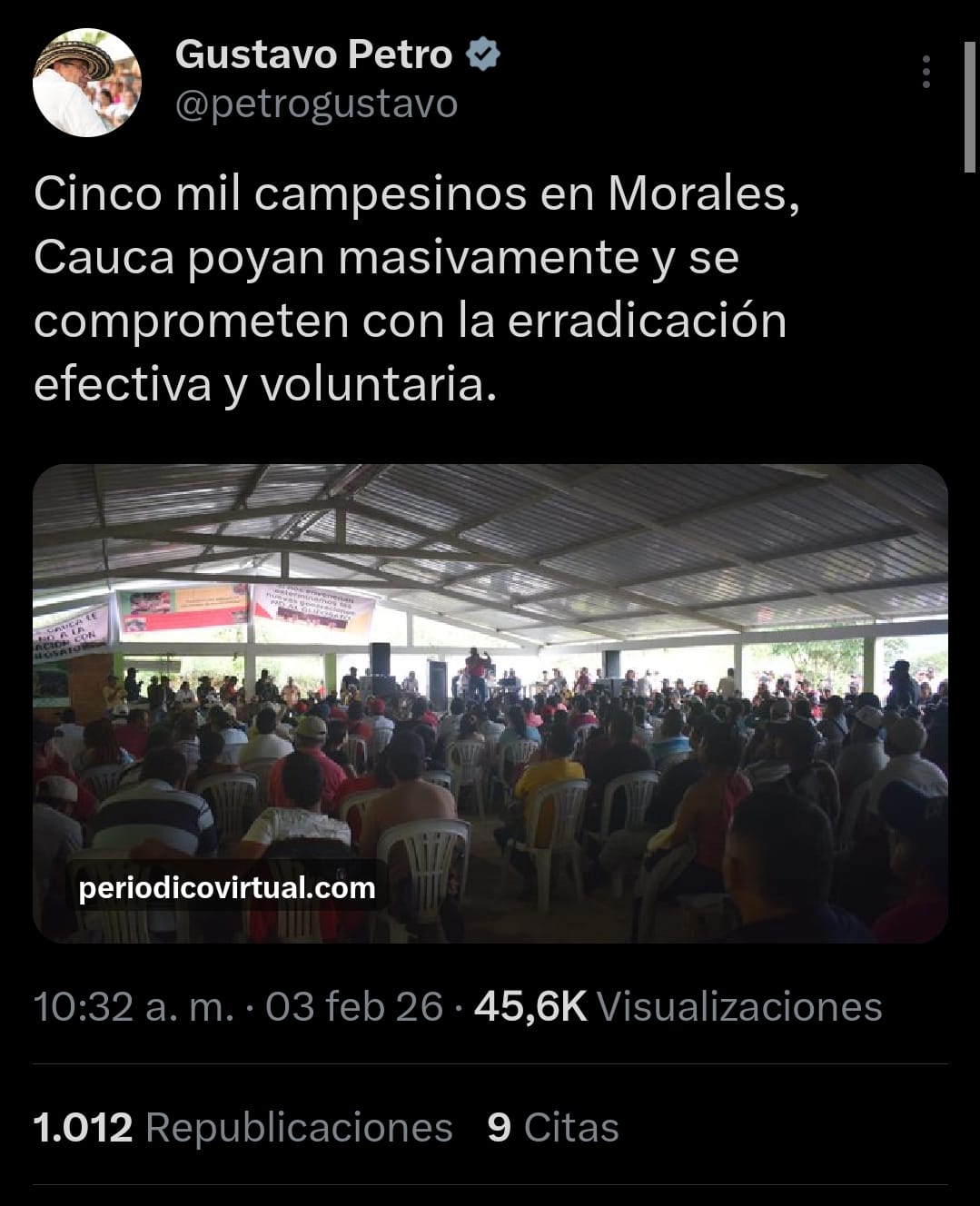Click the Gustavo Petro display name
This screenshot has width=980, height=1206.
(x=313, y=54)
